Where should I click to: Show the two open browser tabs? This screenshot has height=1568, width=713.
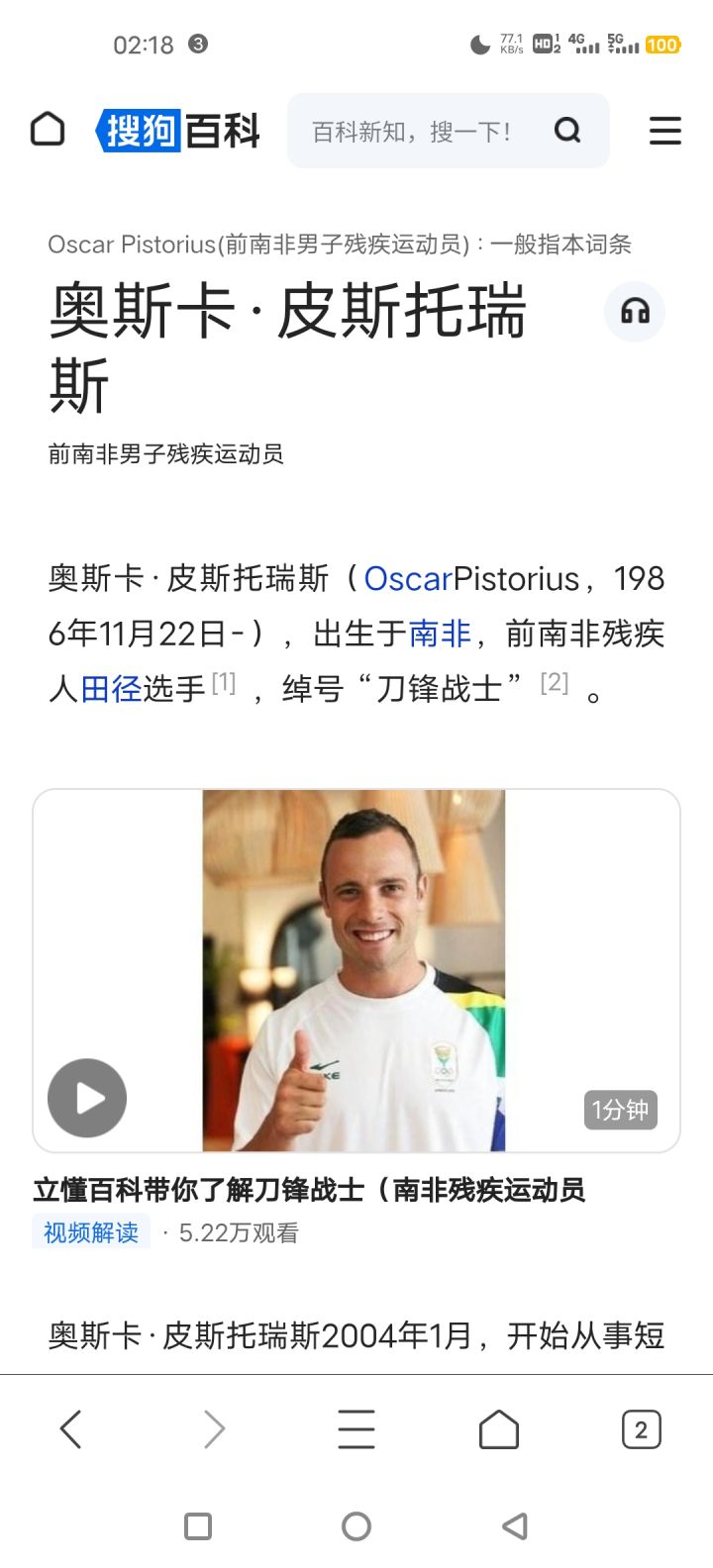tap(641, 1429)
